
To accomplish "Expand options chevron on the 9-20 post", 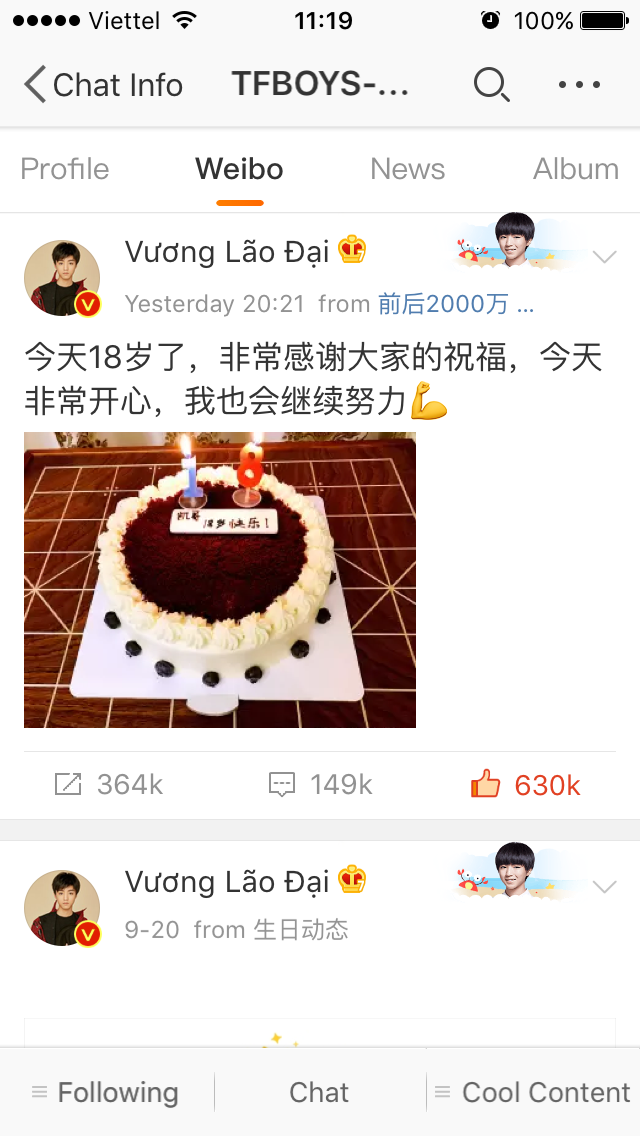I will pos(604,887).
